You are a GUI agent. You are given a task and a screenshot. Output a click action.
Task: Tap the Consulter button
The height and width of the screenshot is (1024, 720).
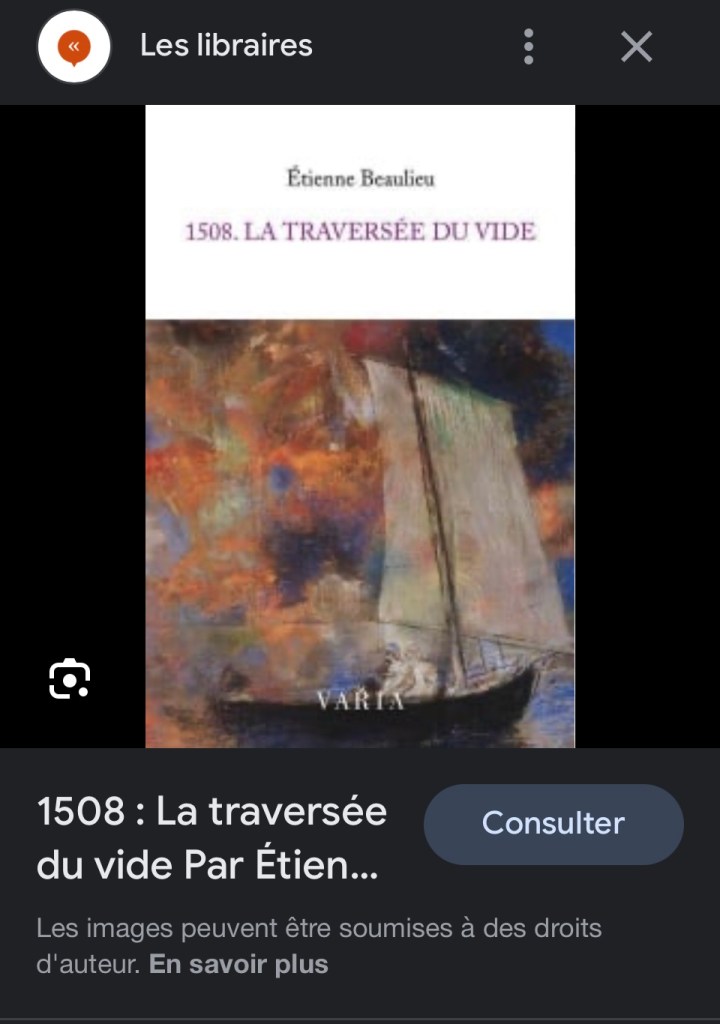point(553,823)
